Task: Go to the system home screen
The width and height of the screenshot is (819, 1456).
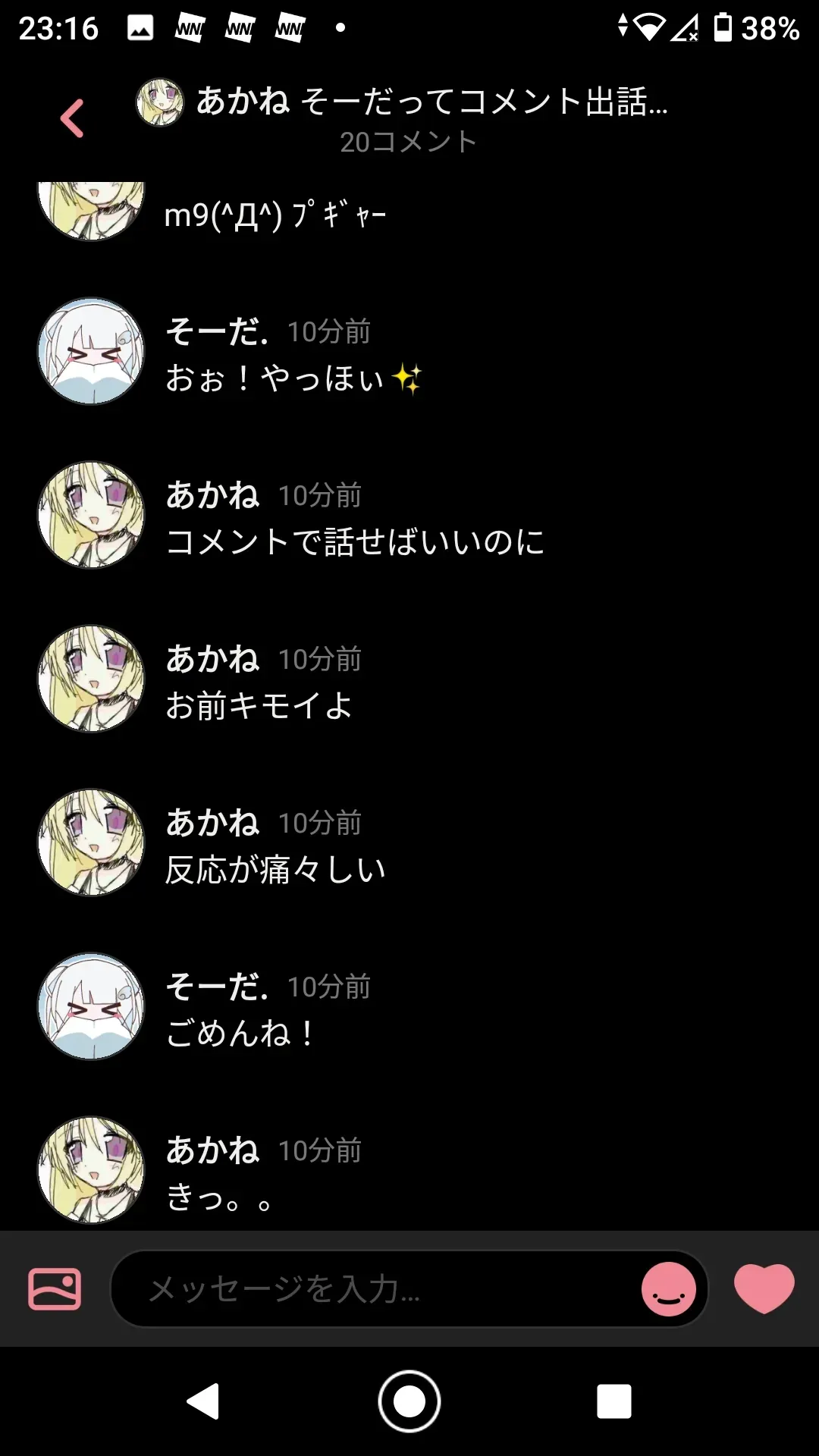Action: click(409, 1401)
